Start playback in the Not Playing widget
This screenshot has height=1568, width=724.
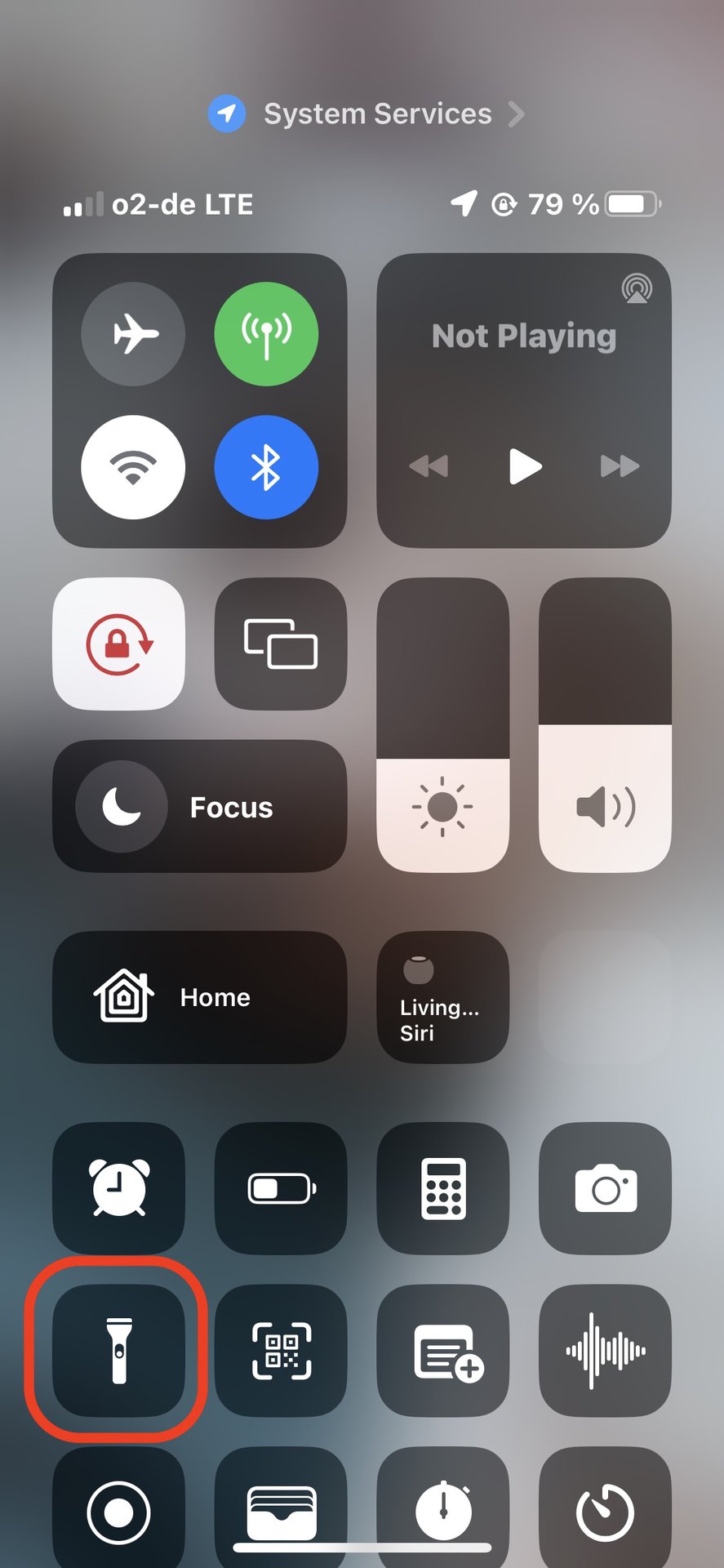click(525, 466)
